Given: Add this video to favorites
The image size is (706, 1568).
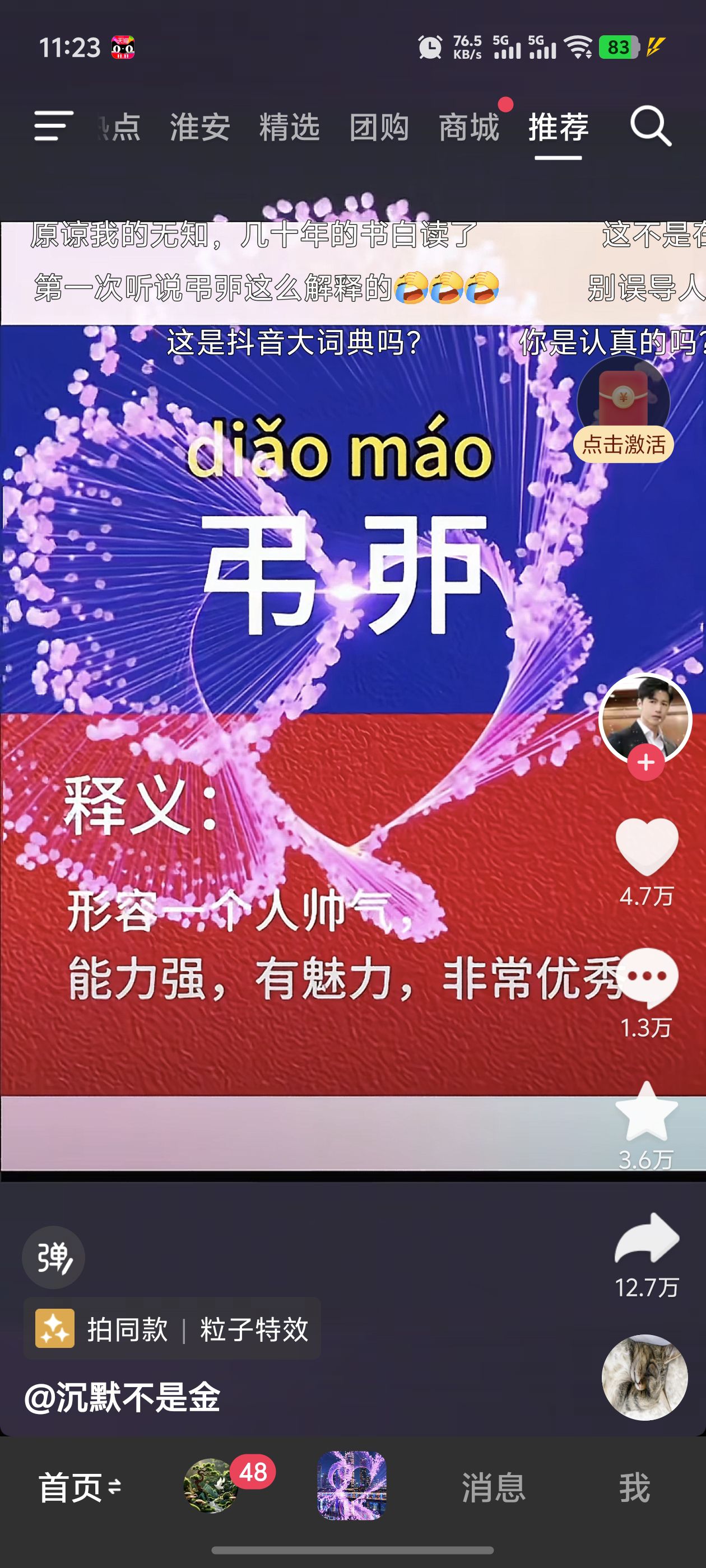Looking at the screenshot, I should (646, 1111).
